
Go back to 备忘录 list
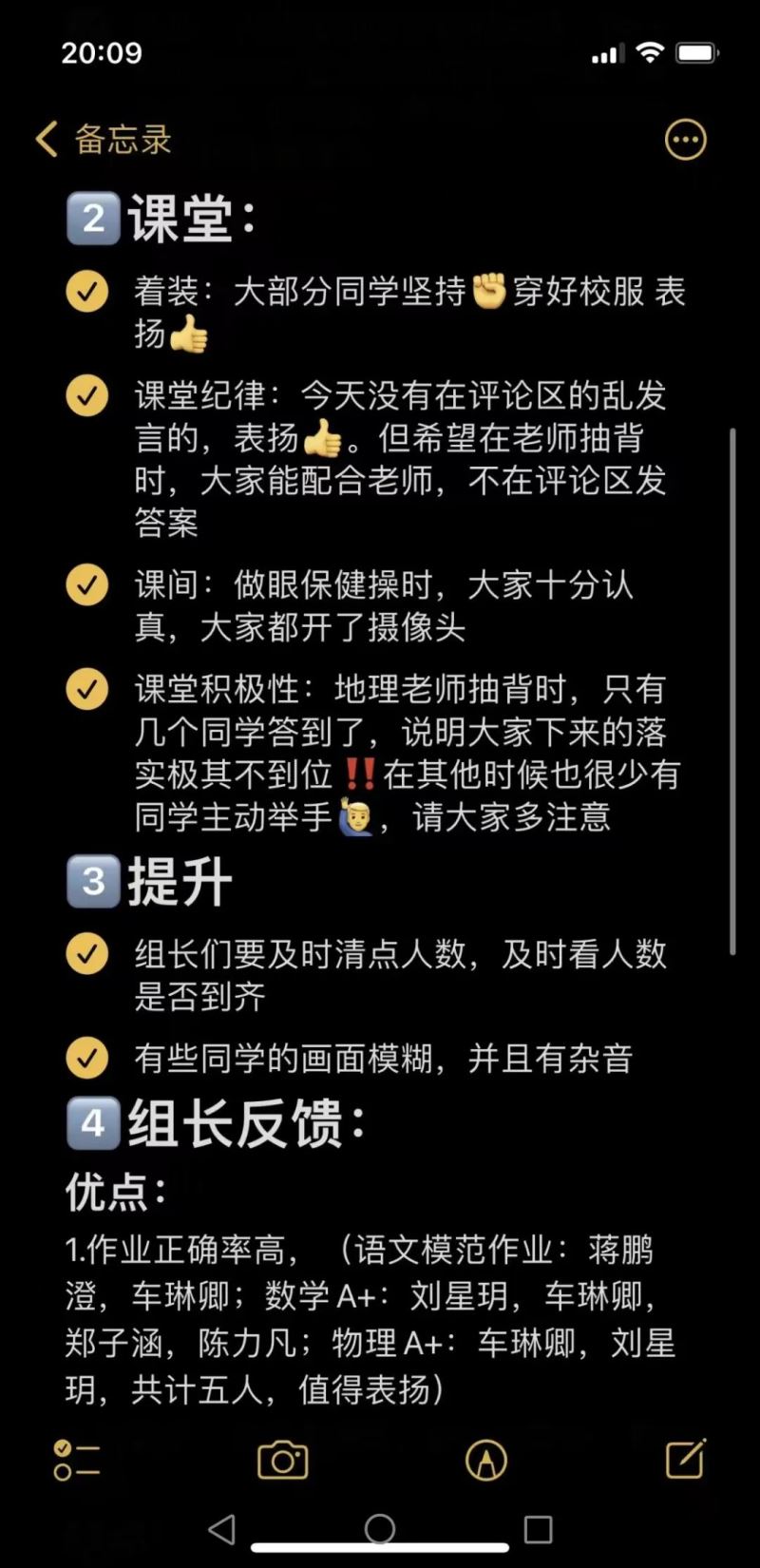point(103,140)
